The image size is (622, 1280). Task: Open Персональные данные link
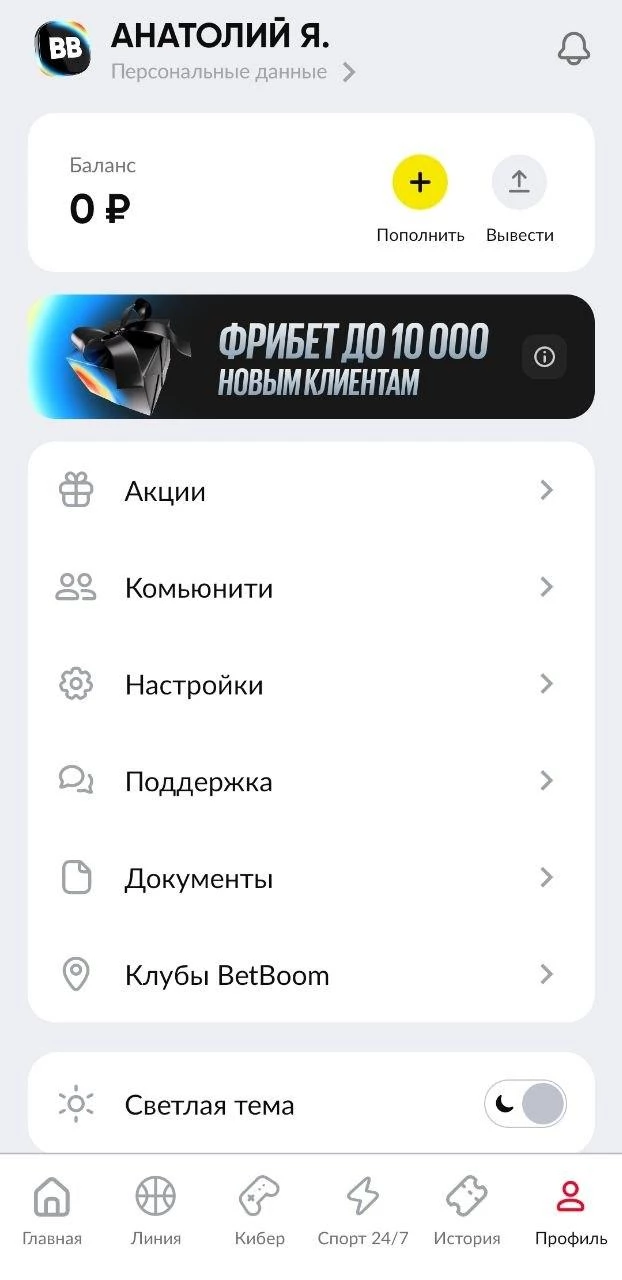(x=233, y=72)
